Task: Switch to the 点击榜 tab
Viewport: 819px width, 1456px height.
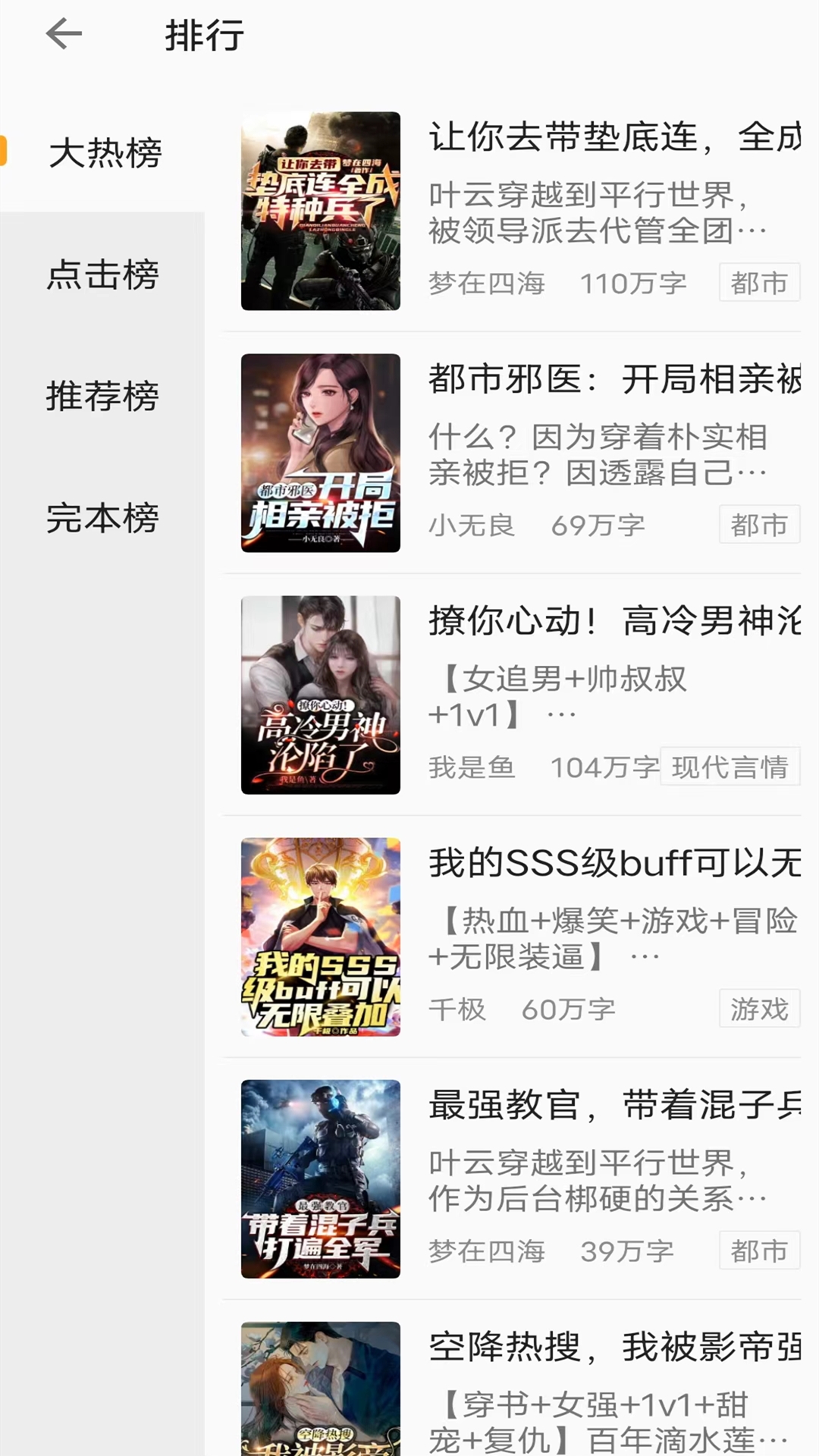Action: tap(102, 274)
